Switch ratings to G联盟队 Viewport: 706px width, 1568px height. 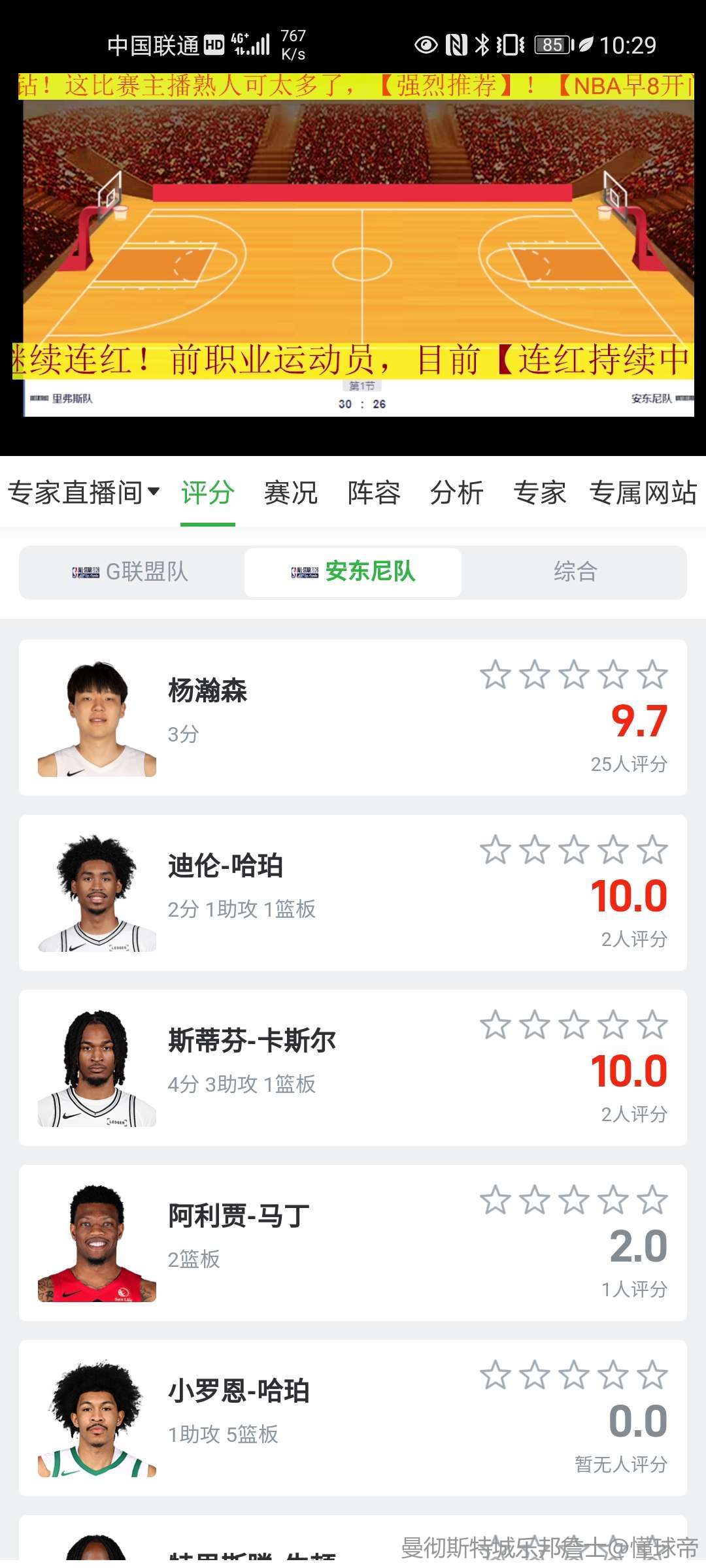[131, 572]
